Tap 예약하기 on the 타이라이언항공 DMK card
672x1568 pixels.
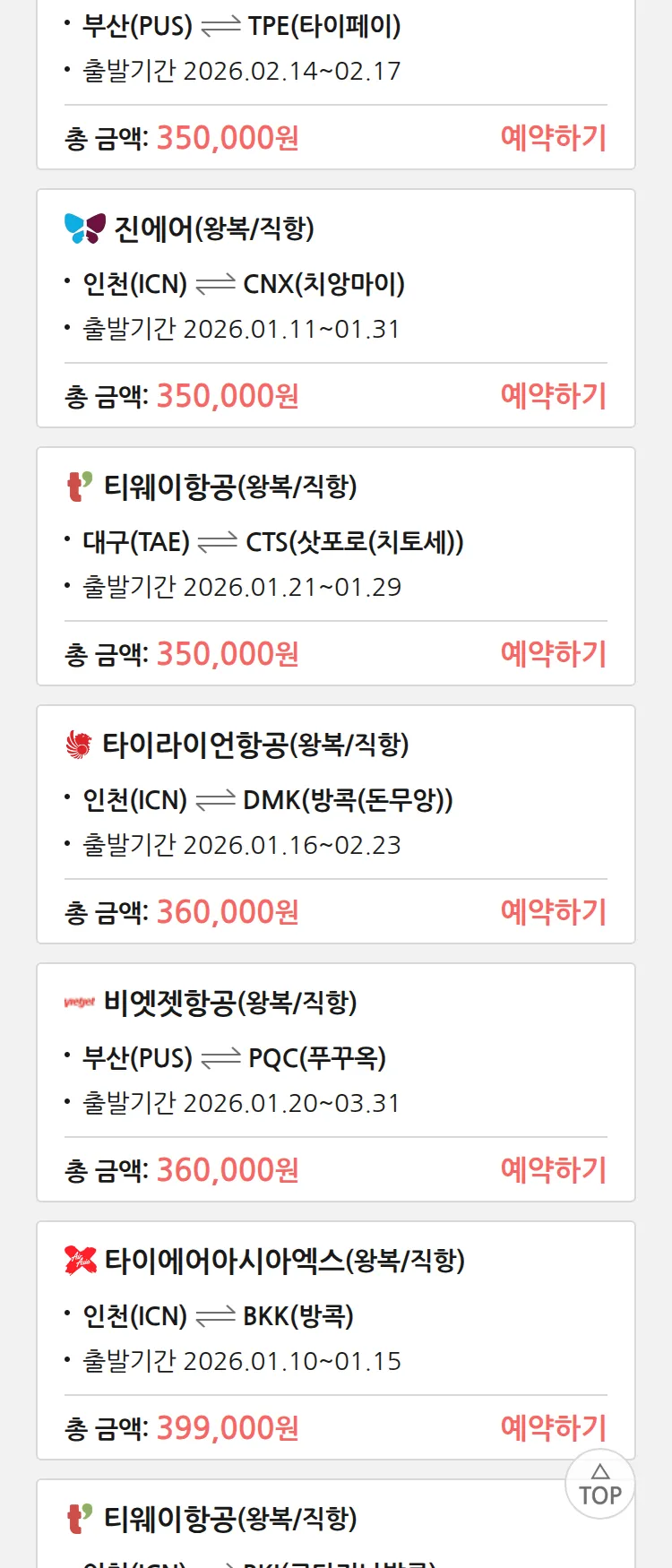(x=553, y=912)
